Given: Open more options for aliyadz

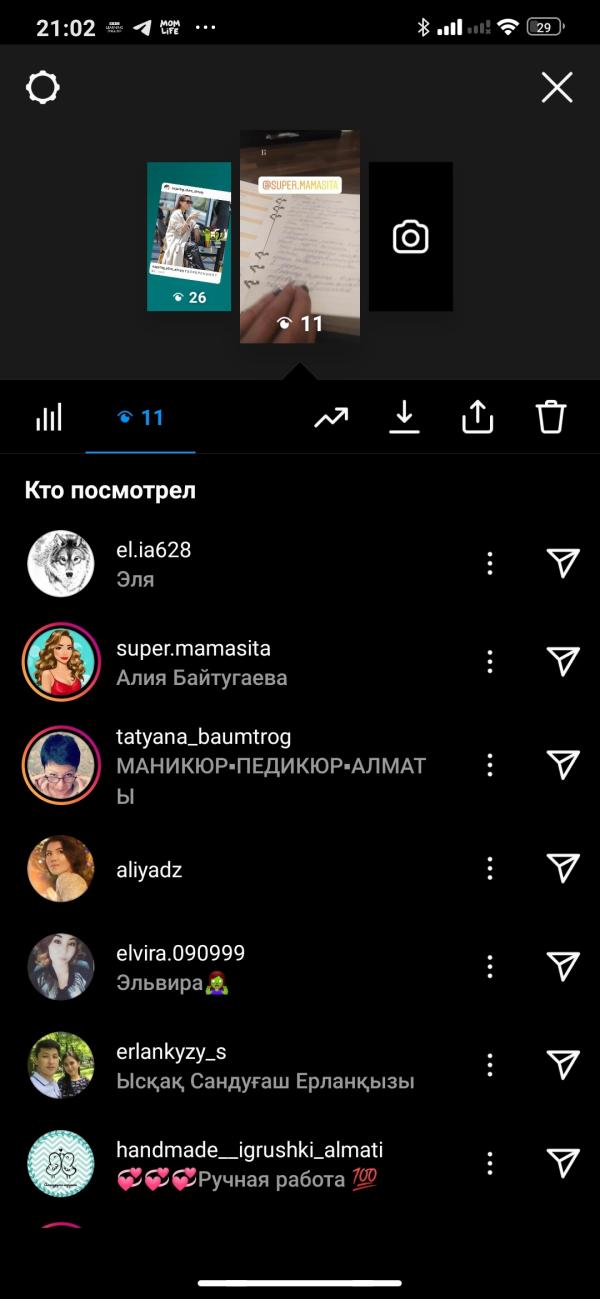Looking at the screenshot, I should [490, 868].
